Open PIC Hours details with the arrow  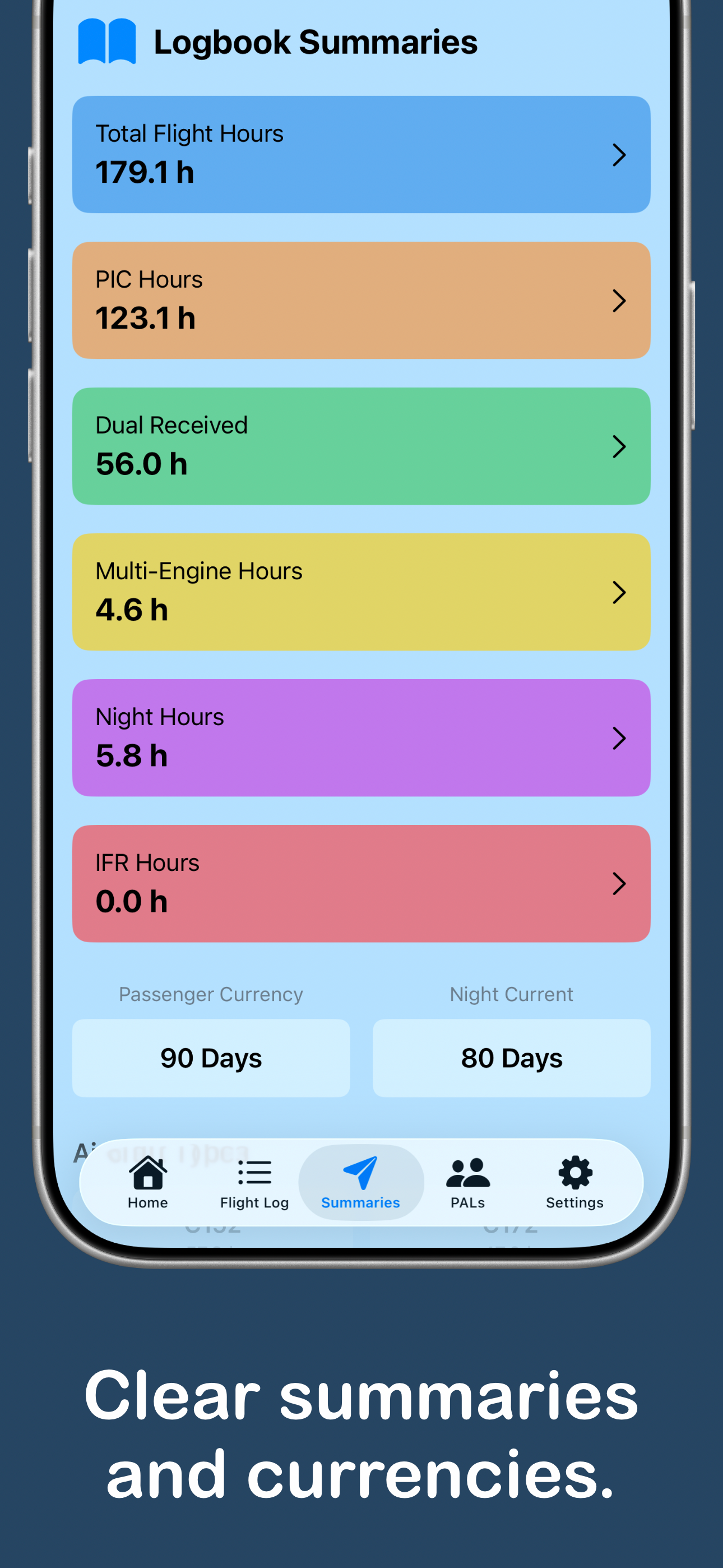click(619, 301)
